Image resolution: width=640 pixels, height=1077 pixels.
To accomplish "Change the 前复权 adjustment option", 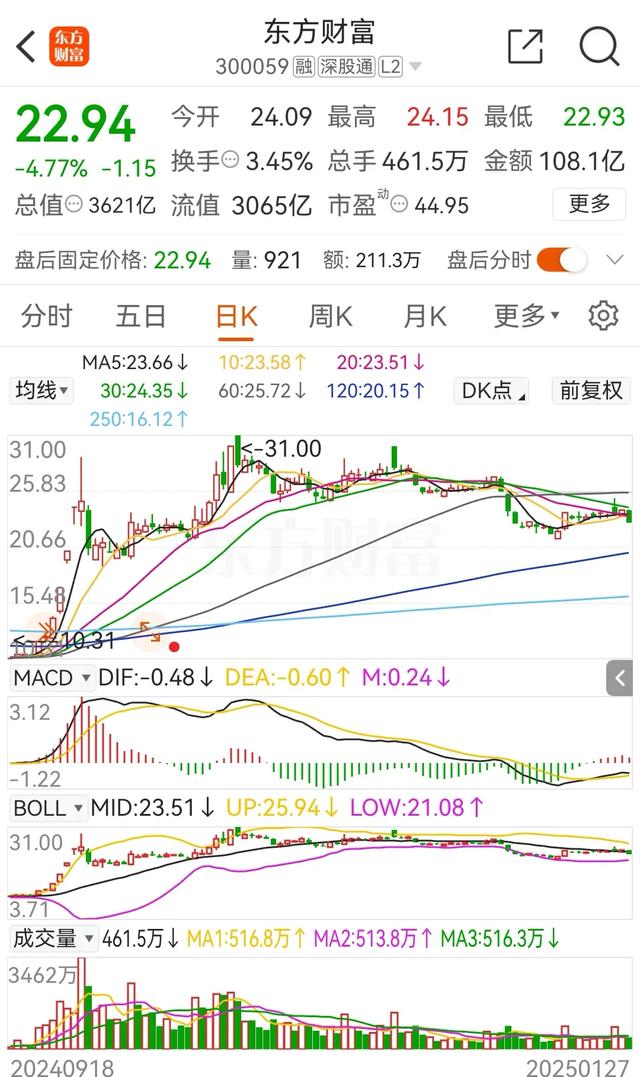I will click(x=591, y=391).
